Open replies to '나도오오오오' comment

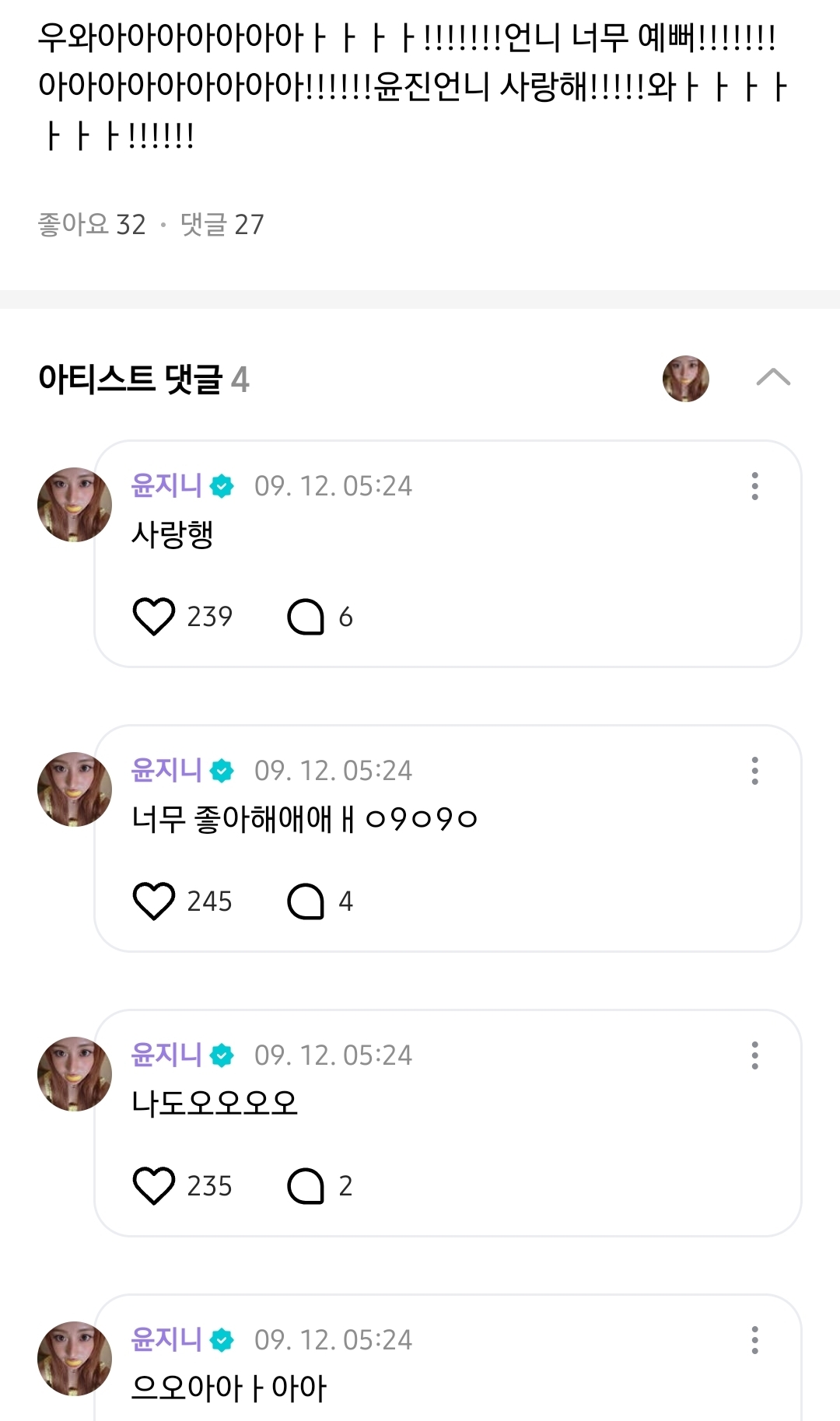[306, 1186]
